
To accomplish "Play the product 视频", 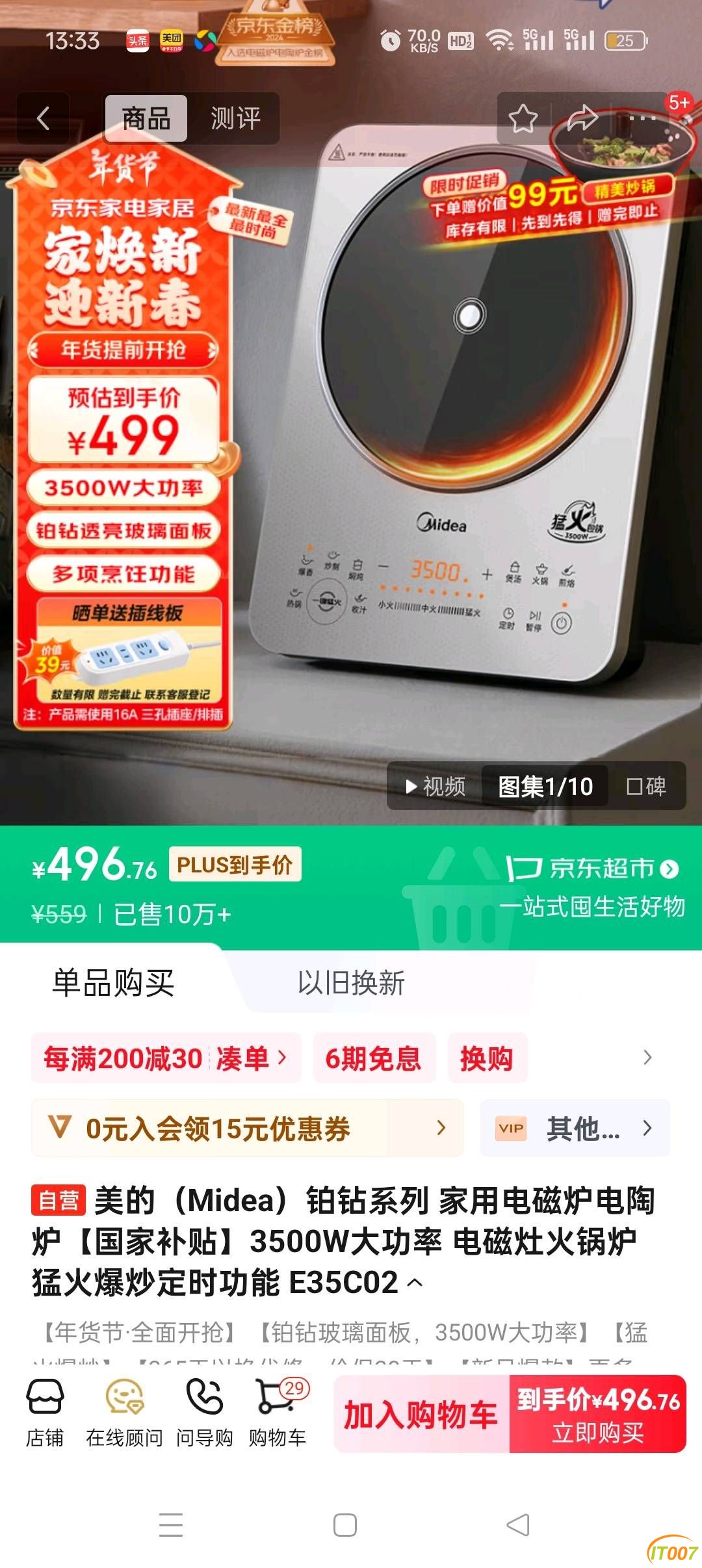I will coord(435,787).
